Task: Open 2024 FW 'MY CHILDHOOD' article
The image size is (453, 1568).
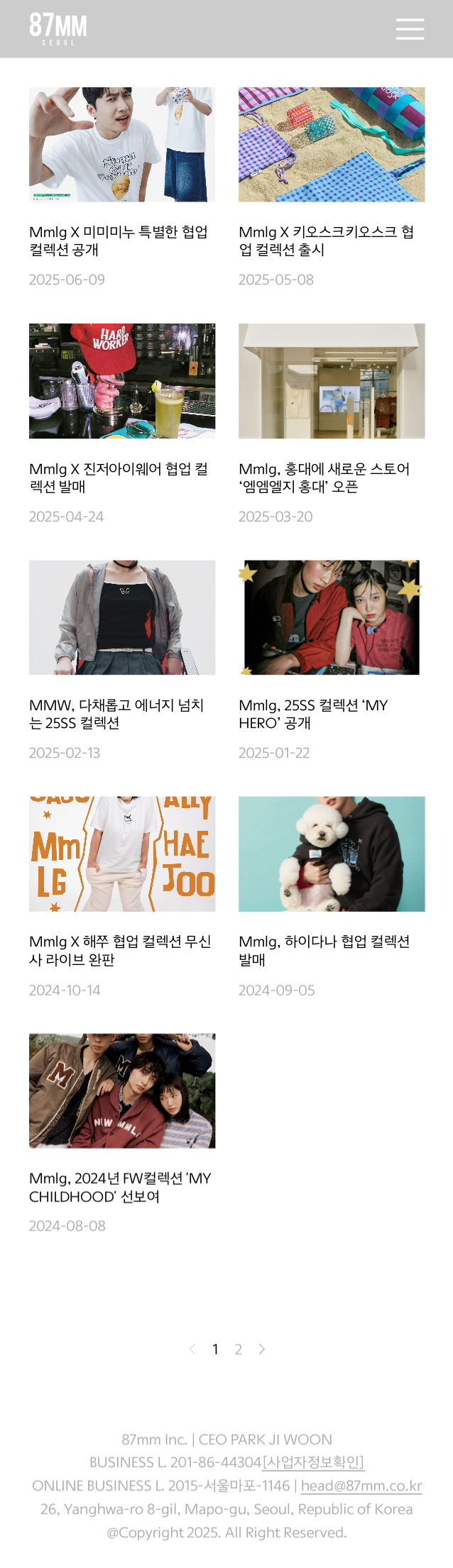Action: (121, 1091)
